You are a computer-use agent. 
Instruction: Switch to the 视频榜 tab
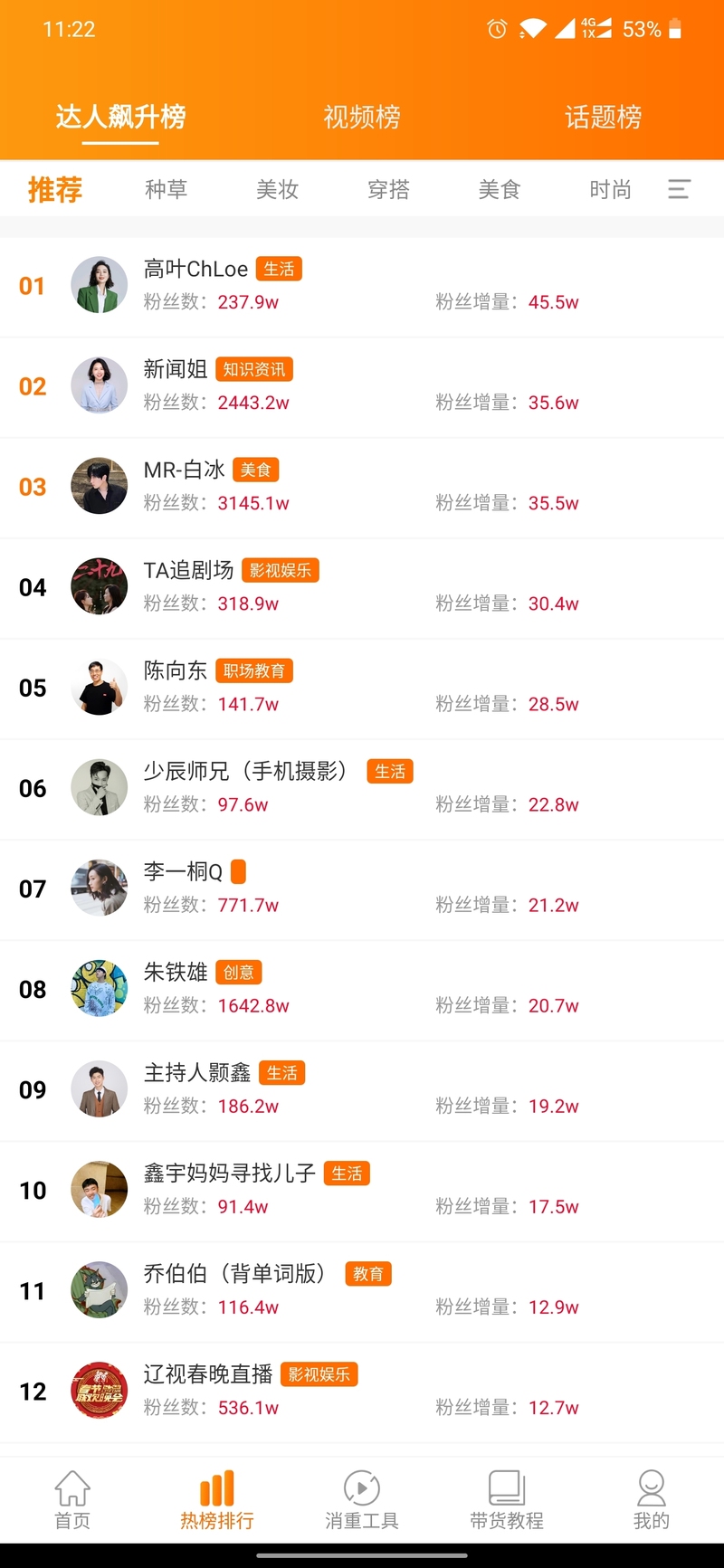click(x=362, y=117)
